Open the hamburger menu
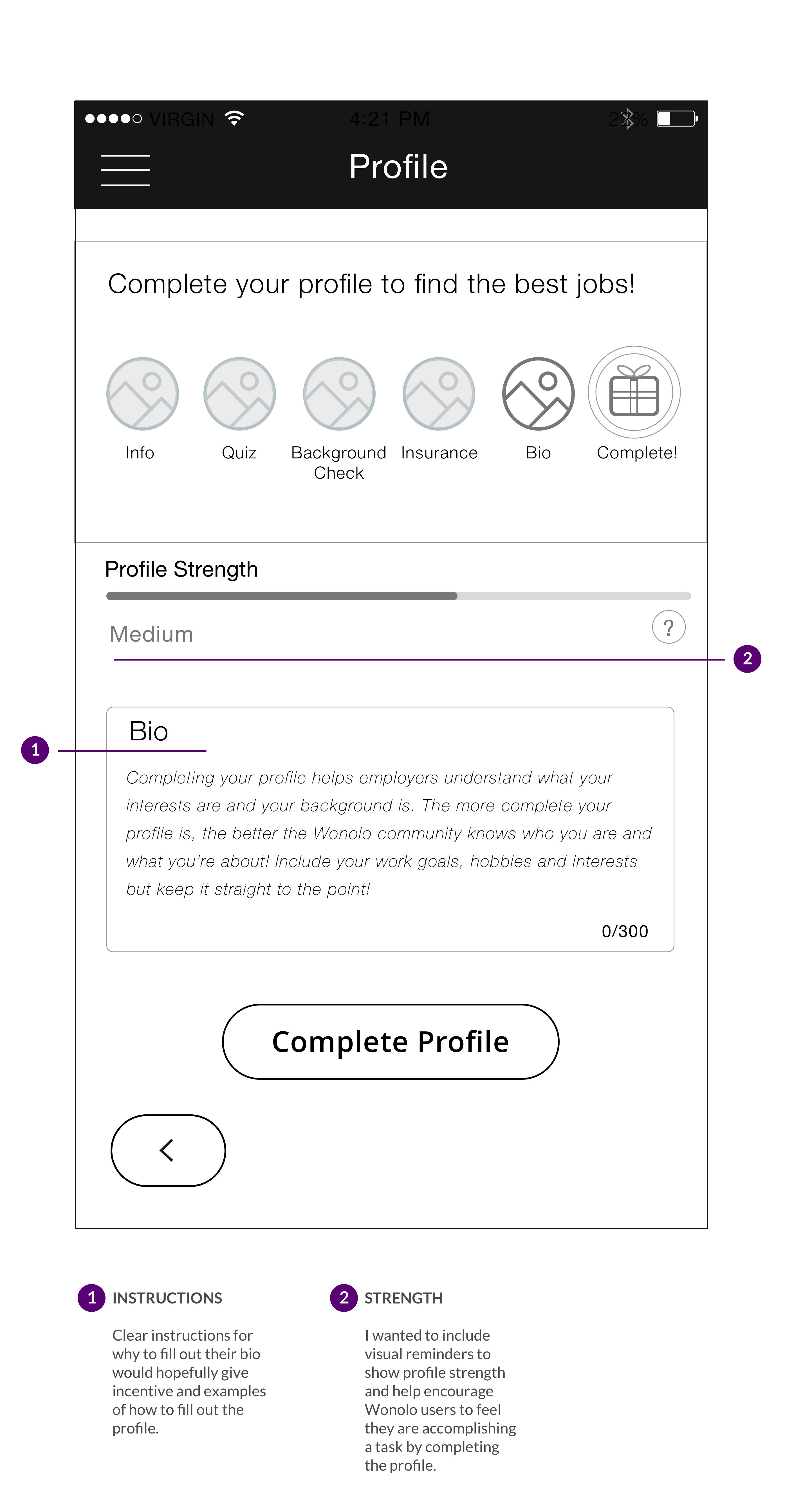Viewport: 785px width, 1512px height. 125,170
